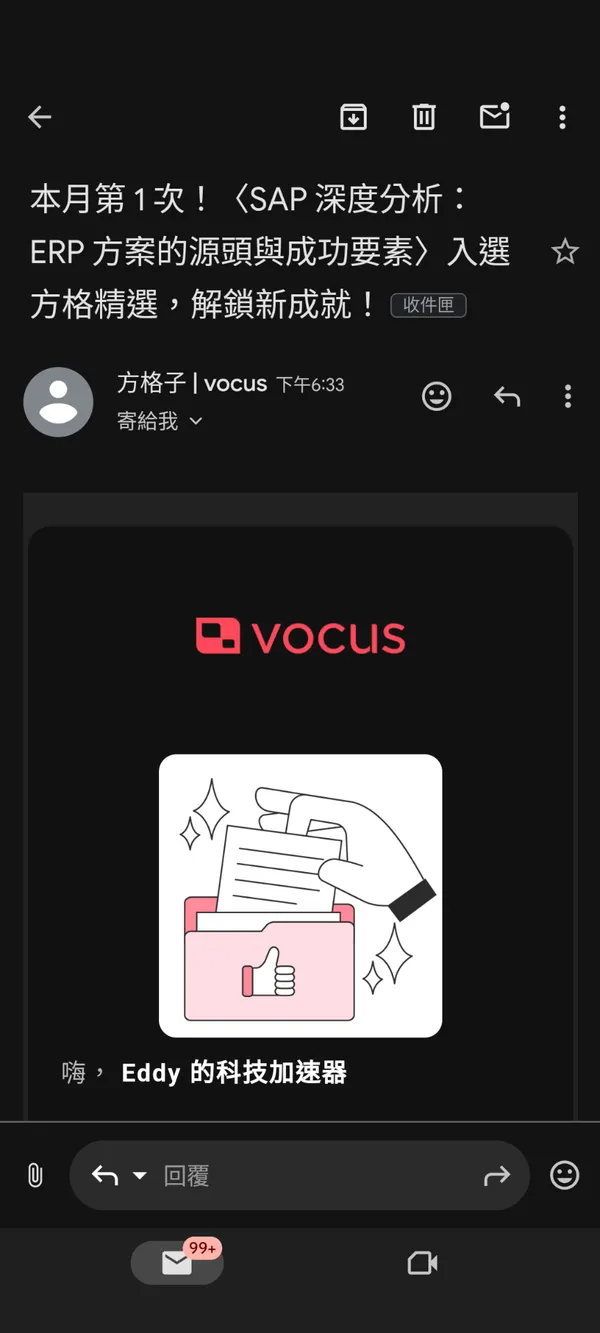Attach a file with the paperclip icon
The height and width of the screenshot is (1333, 600).
click(x=35, y=1175)
